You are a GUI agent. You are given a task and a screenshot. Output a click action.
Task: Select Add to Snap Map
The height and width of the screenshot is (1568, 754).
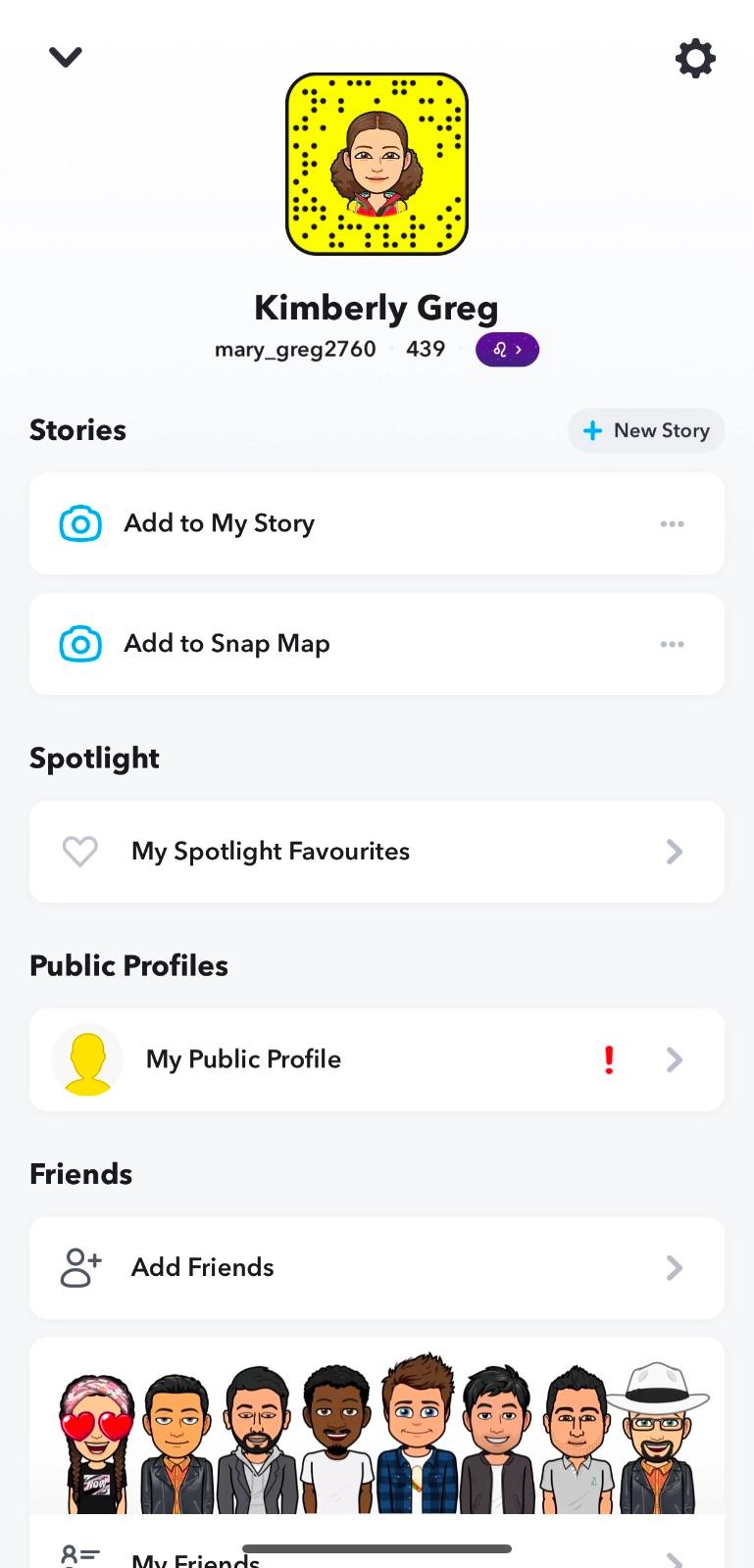point(226,645)
